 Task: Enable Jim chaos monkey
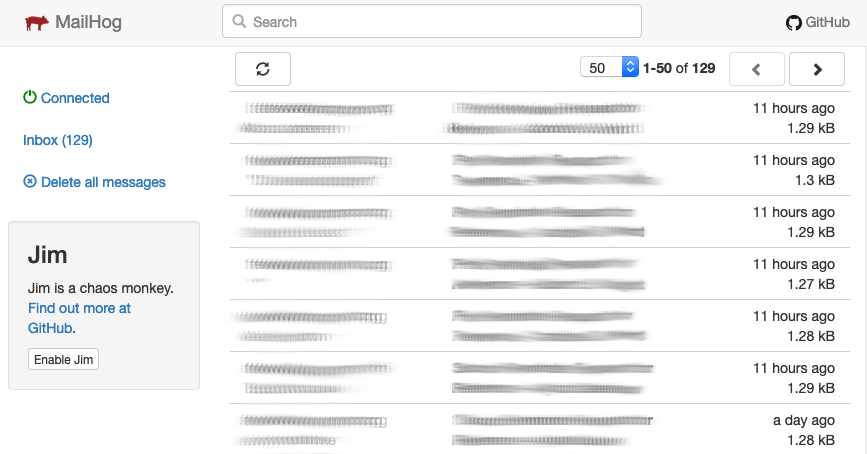[x=63, y=359]
